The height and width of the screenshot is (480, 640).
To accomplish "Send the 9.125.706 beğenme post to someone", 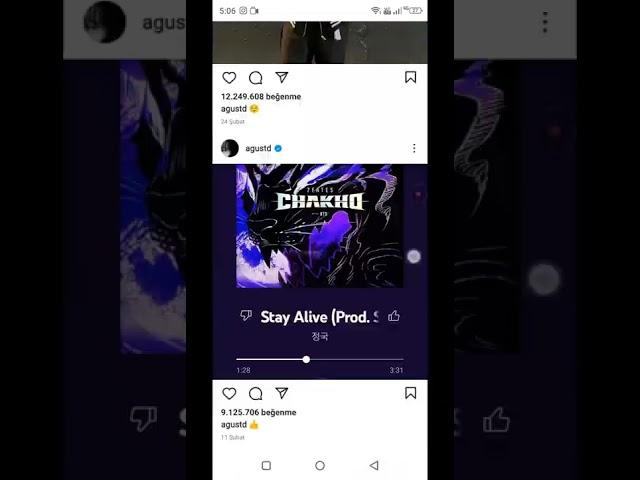I will click(282, 394).
